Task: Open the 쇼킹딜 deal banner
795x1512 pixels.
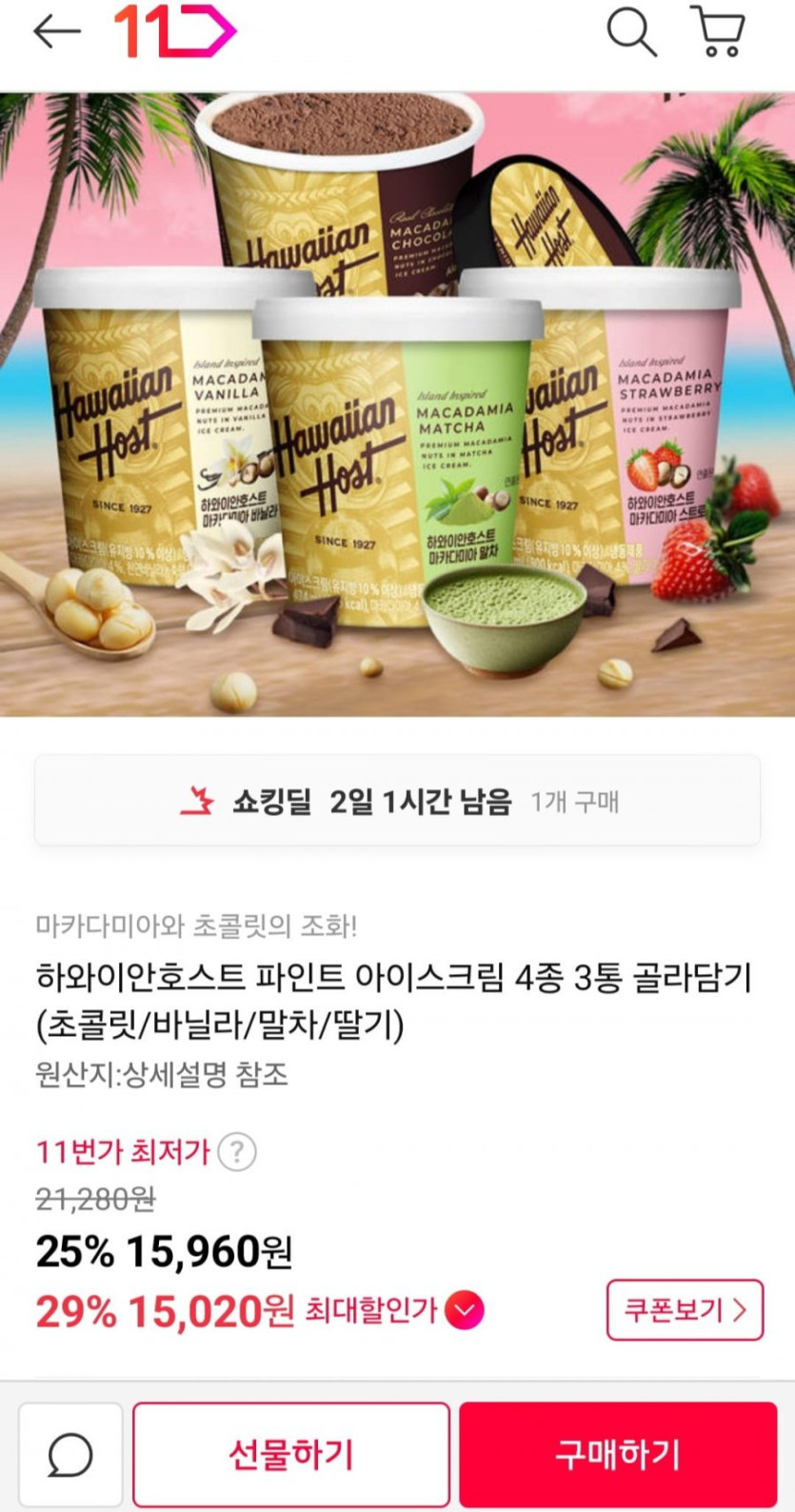Action: (397, 801)
